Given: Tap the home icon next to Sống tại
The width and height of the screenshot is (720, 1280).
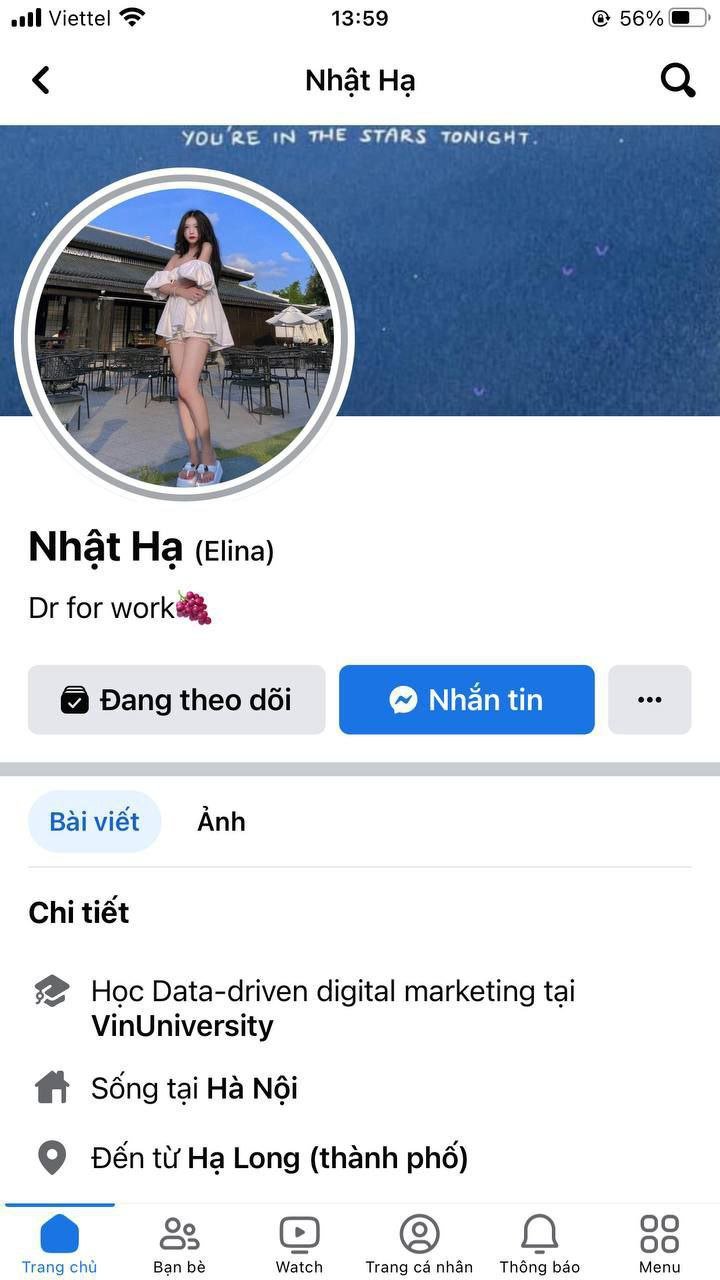Looking at the screenshot, I should 50,1087.
